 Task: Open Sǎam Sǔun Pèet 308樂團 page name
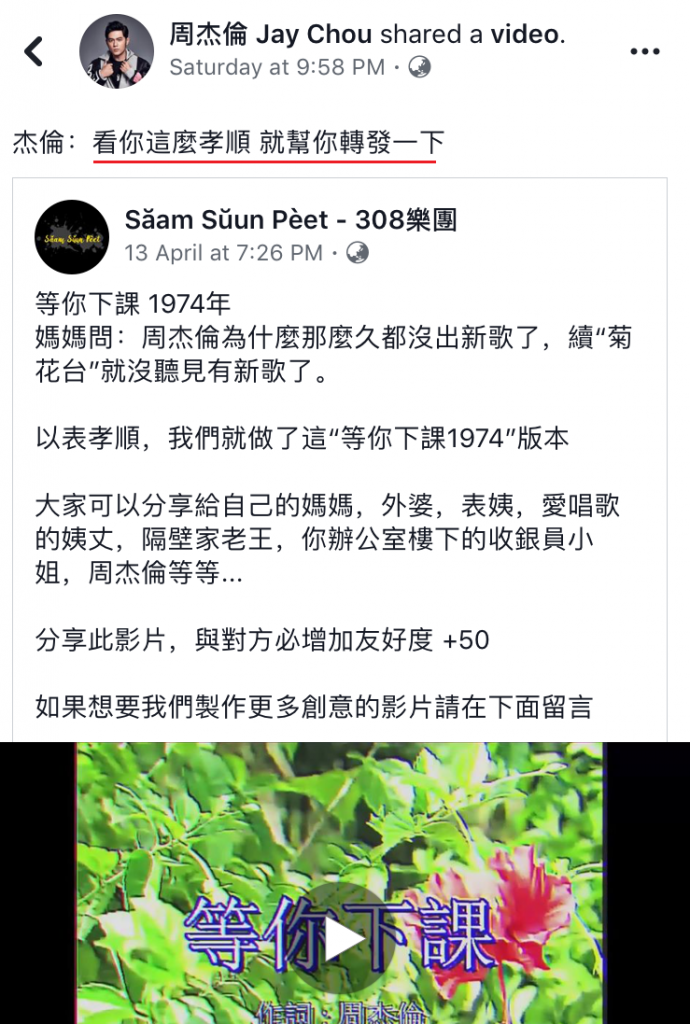tap(291, 220)
